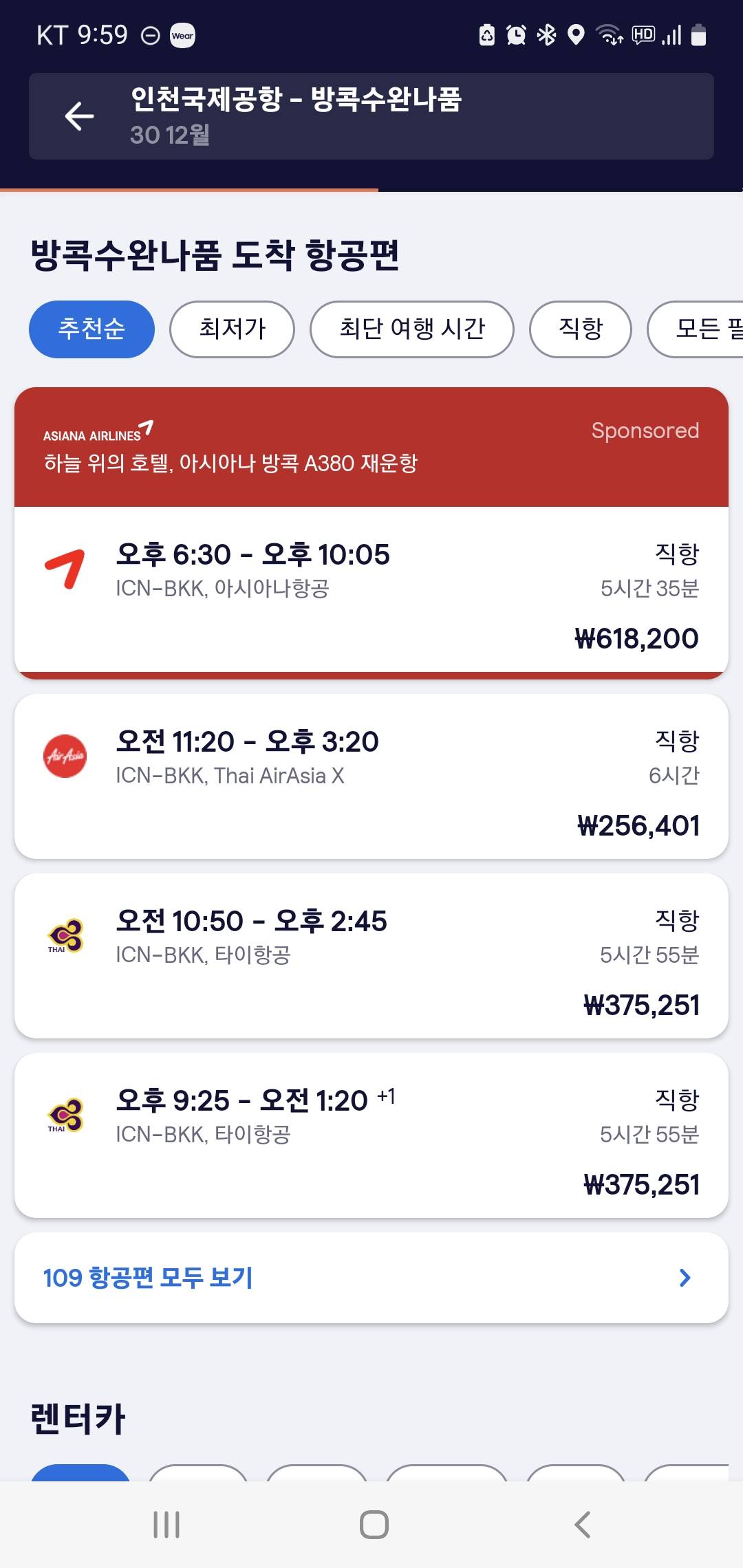Select the 타이항공 오후 9:25 flight

[371, 1135]
